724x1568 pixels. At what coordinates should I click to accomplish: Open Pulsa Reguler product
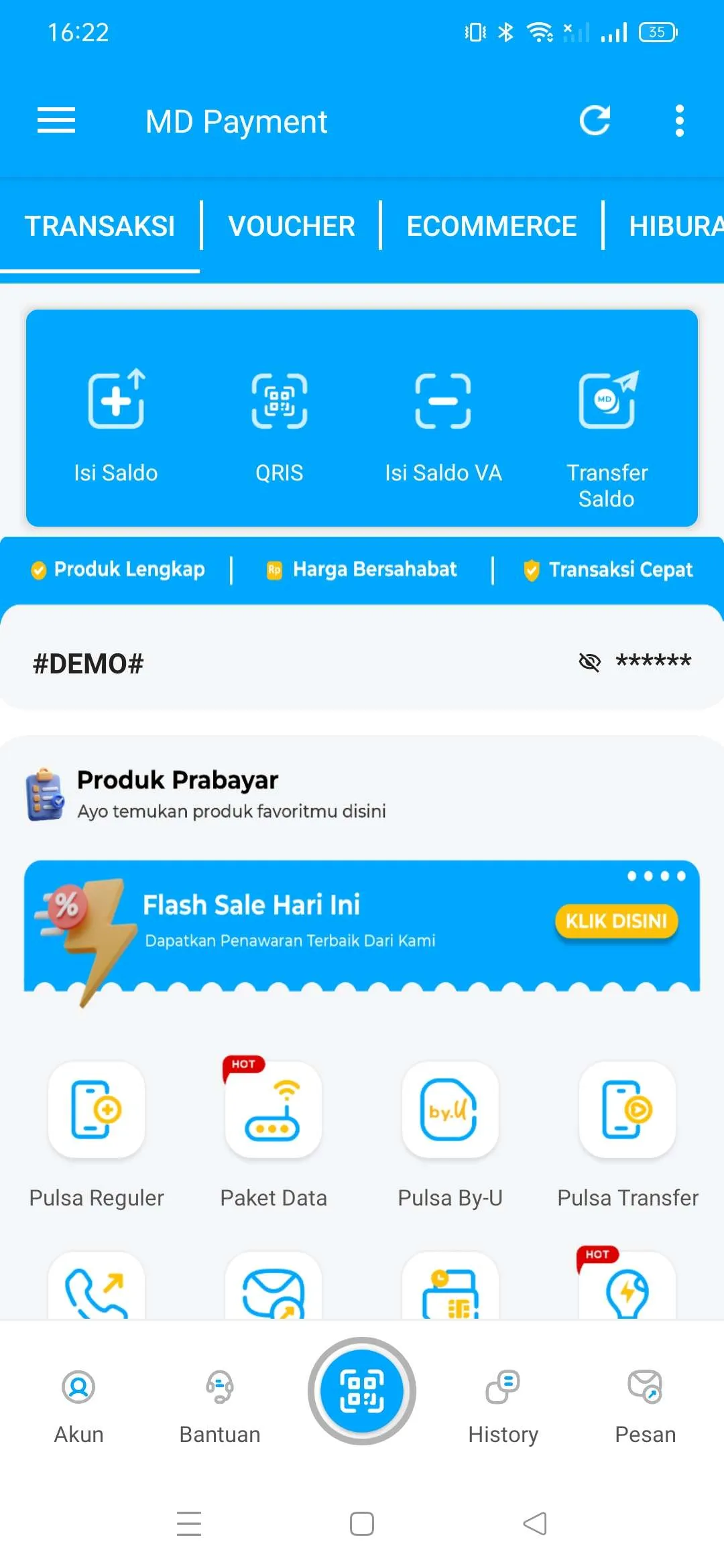(97, 1110)
